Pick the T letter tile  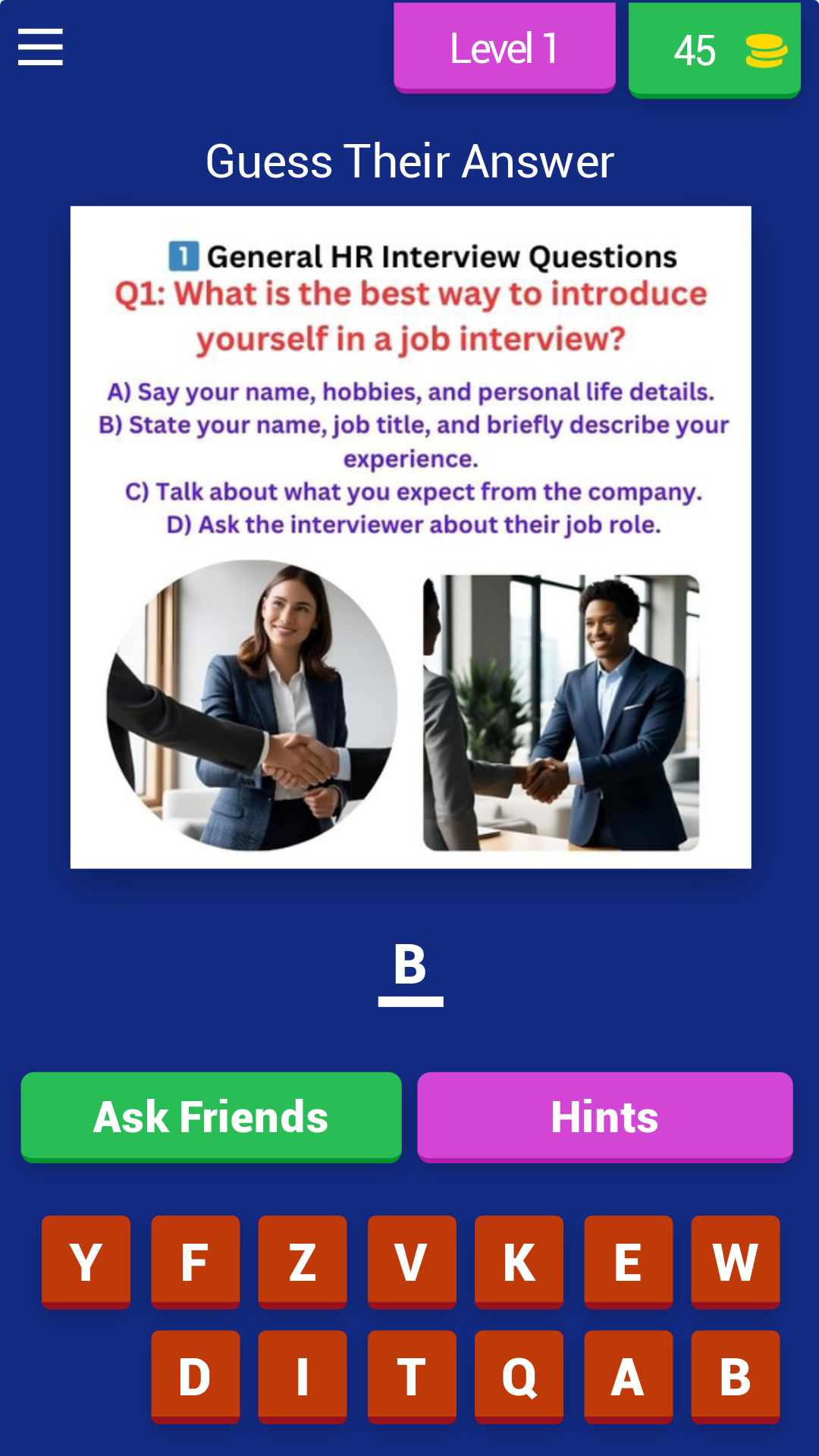[412, 1377]
